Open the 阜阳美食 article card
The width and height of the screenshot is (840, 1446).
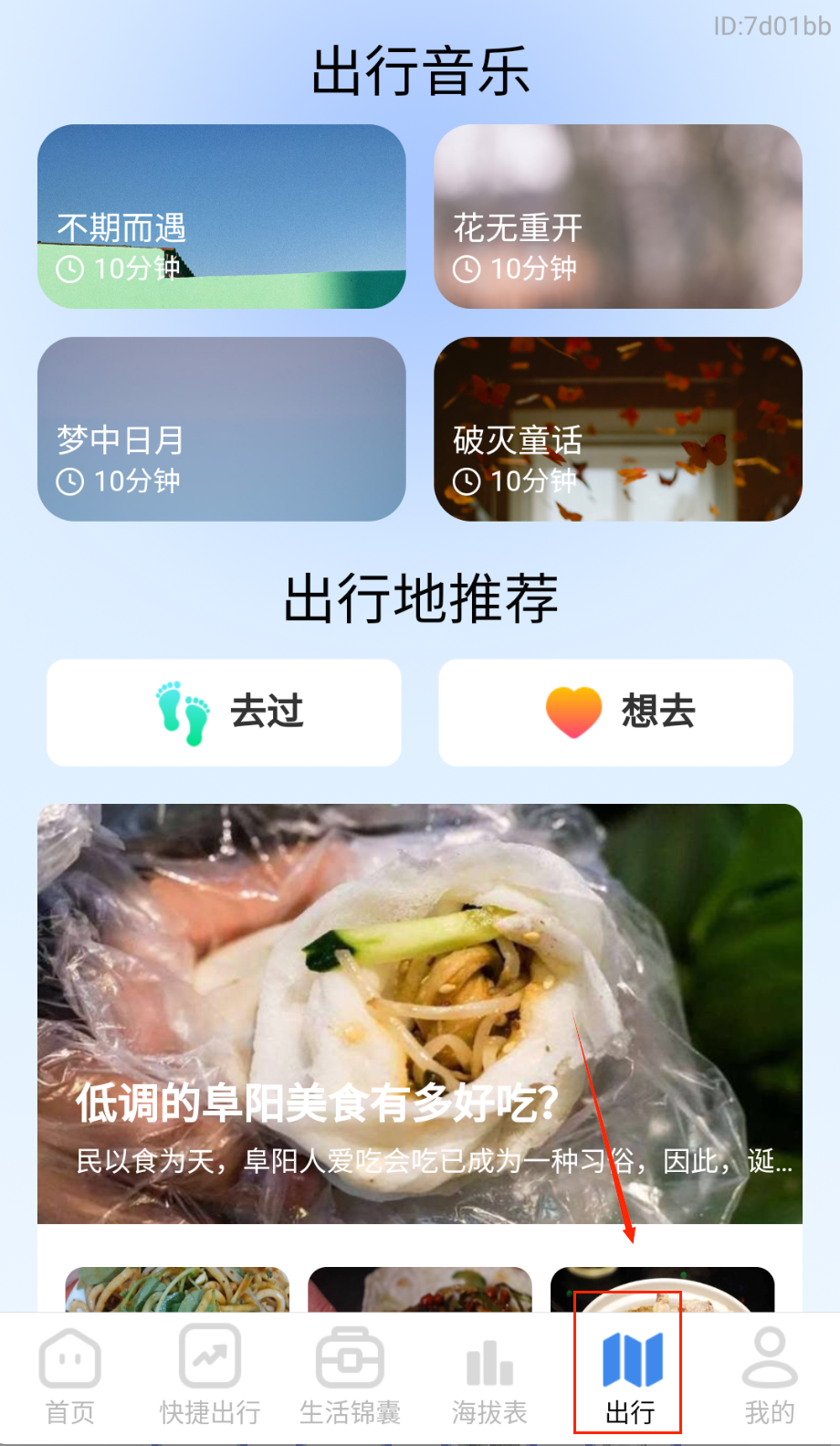coord(420,1014)
